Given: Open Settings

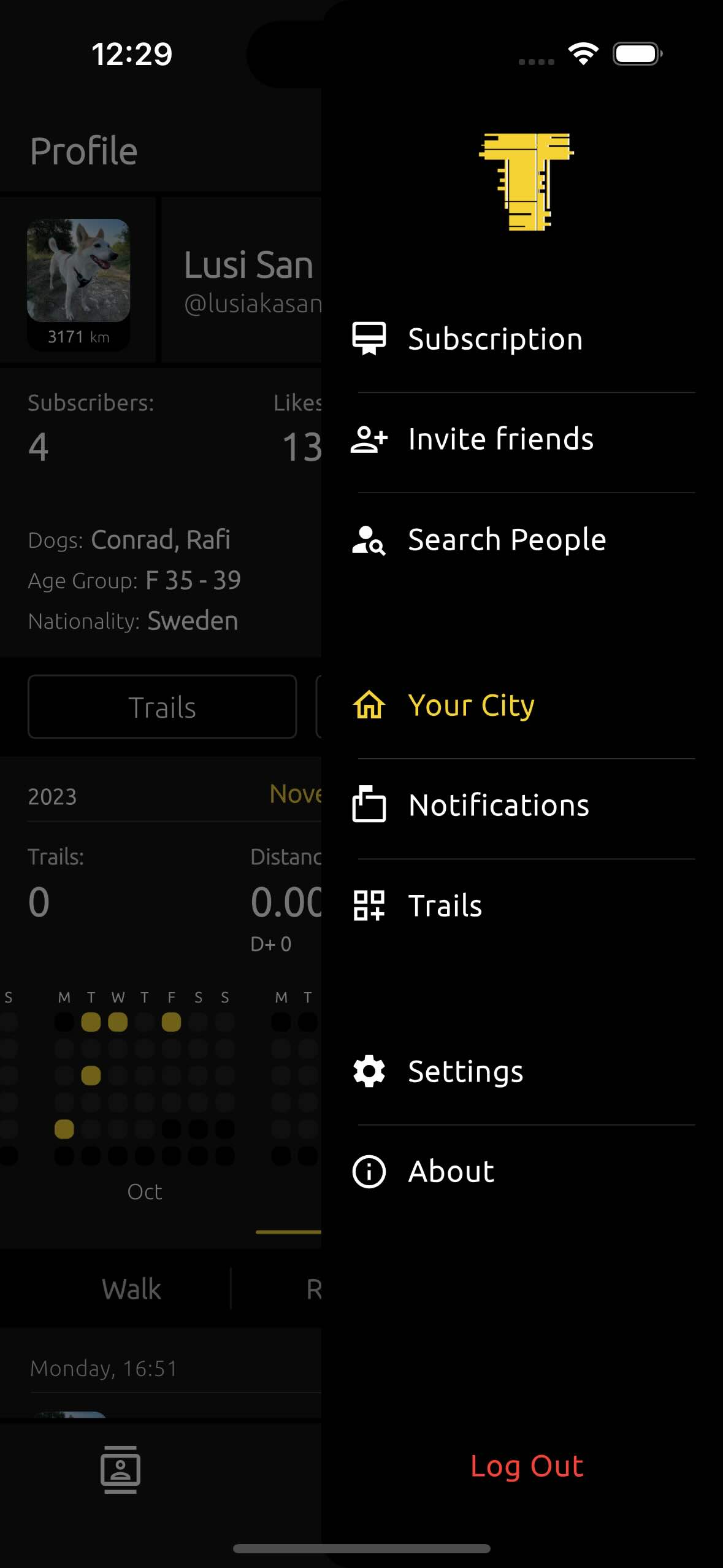Looking at the screenshot, I should (465, 1072).
